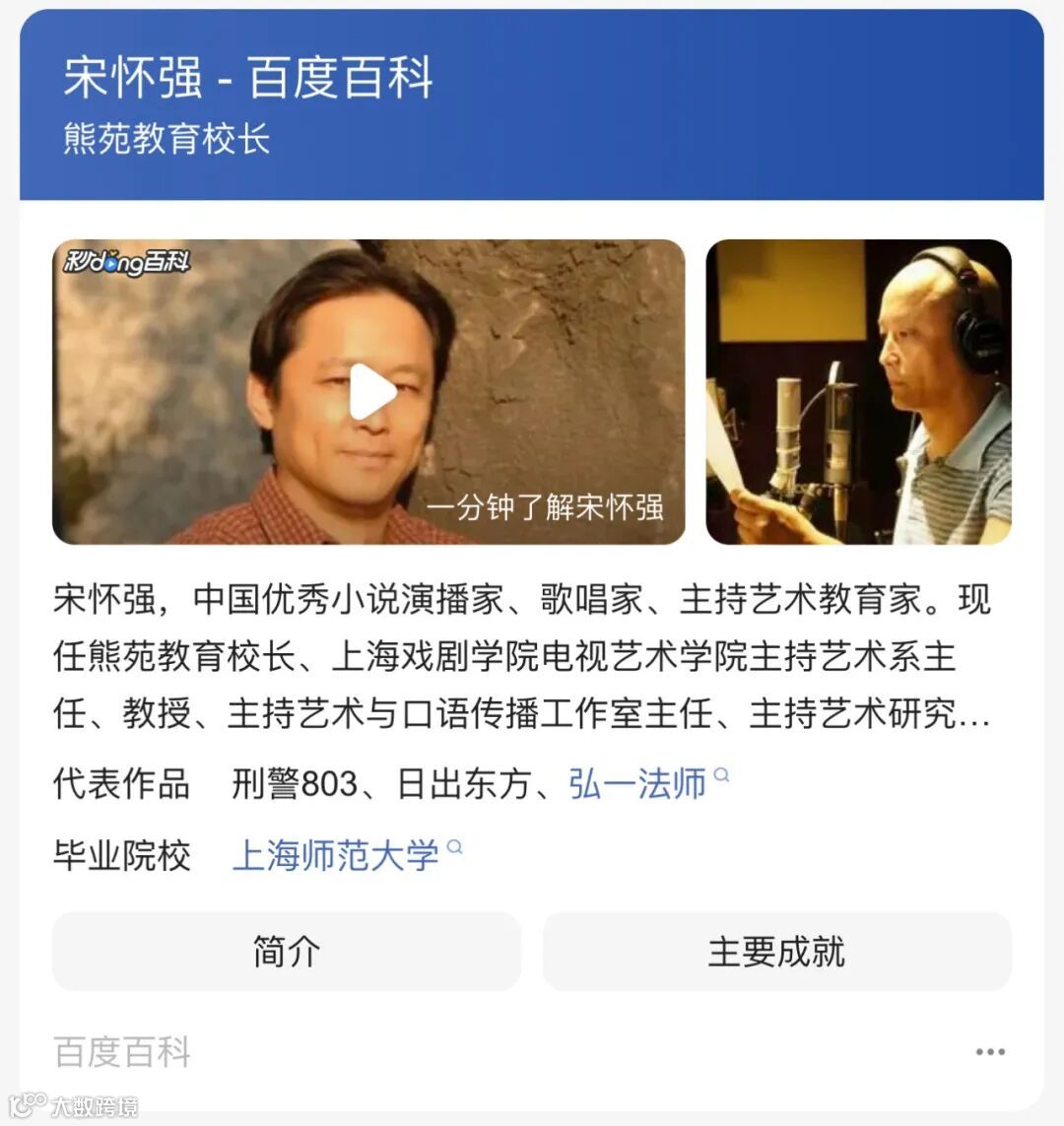Open the 上海师范大学 link

(336, 855)
